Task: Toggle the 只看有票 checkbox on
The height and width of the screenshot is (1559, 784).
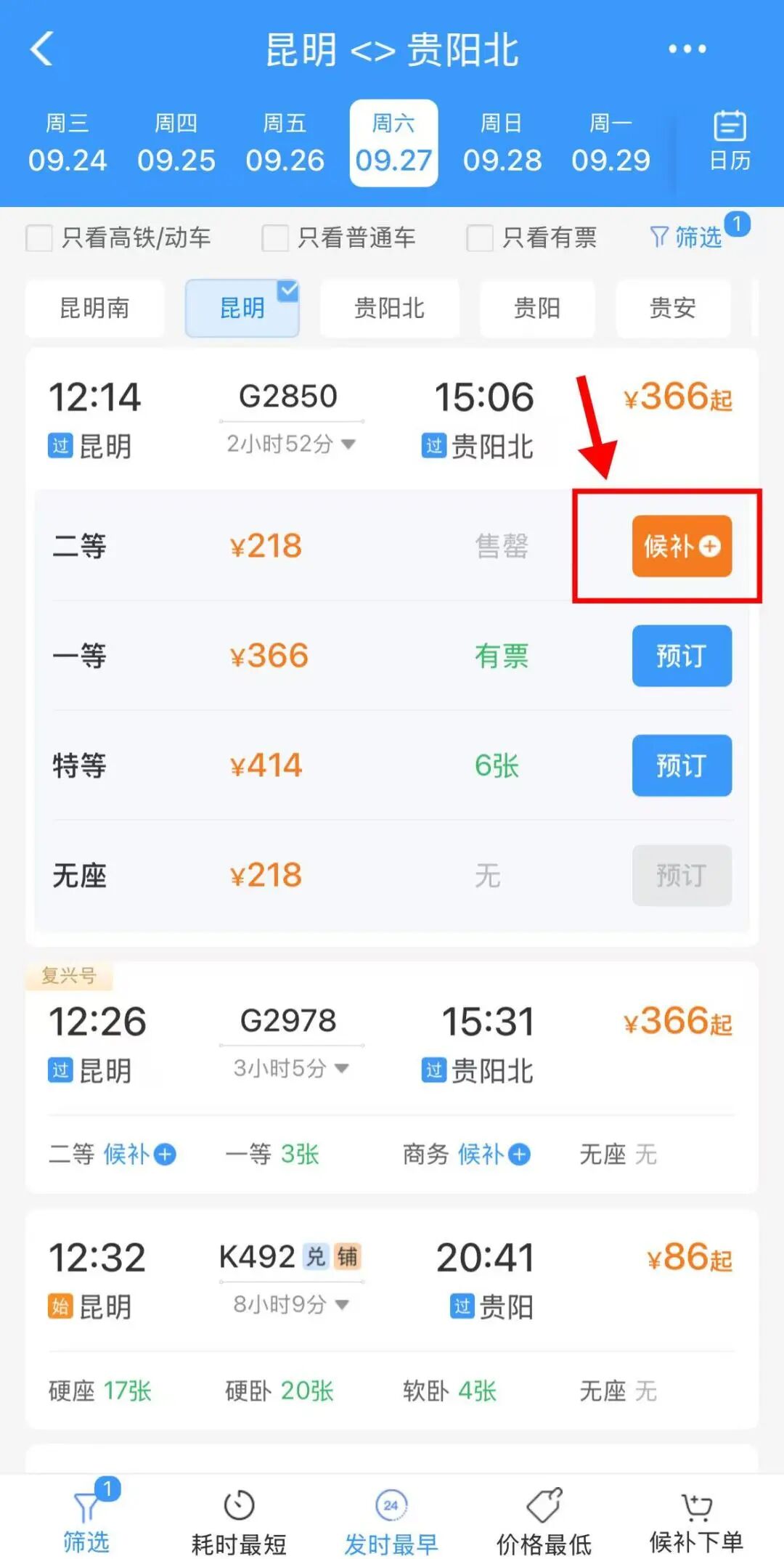Action: [480, 238]
